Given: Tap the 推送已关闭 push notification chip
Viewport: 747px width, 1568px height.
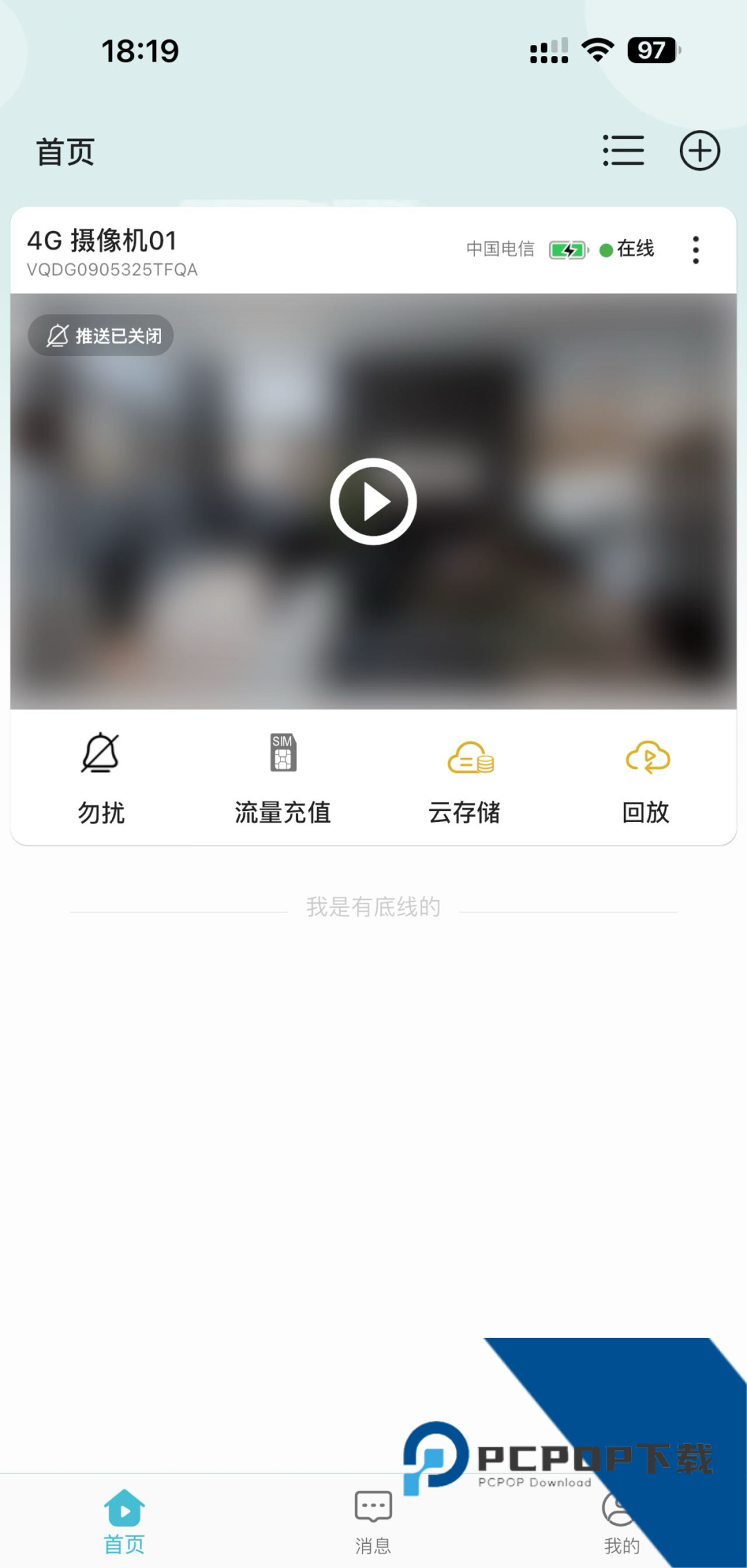Looking at the screenshot, I should click(x=101, y=336).
